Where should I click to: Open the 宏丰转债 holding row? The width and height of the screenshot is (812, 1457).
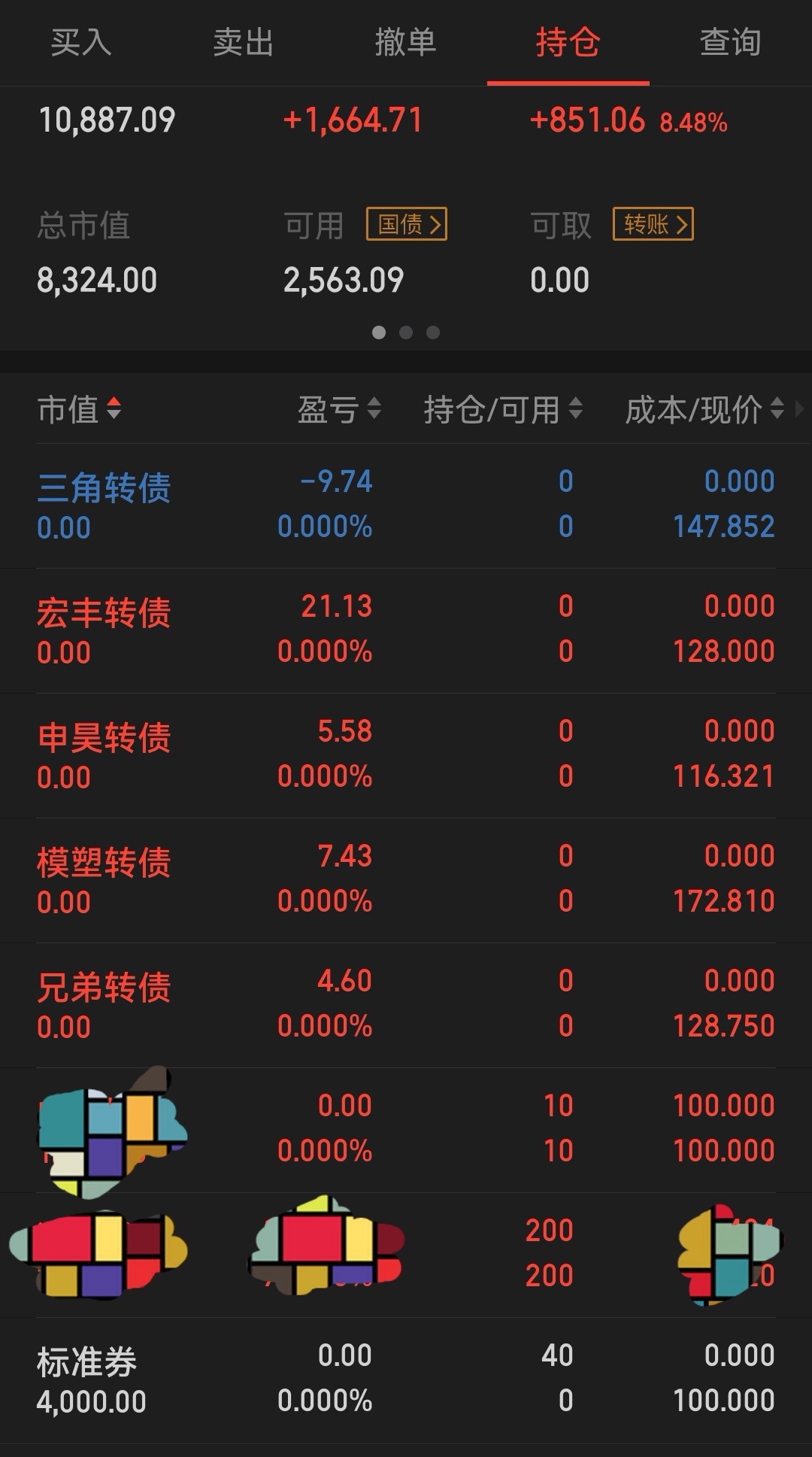pos(406,630)
